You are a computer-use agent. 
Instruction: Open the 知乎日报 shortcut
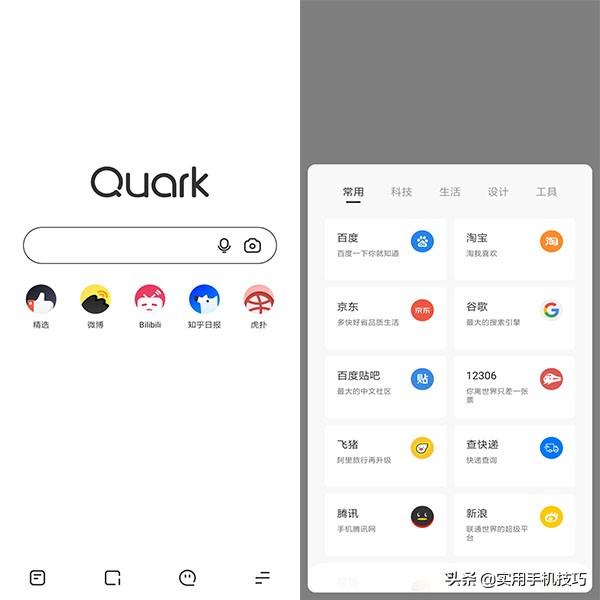(204, 300)
